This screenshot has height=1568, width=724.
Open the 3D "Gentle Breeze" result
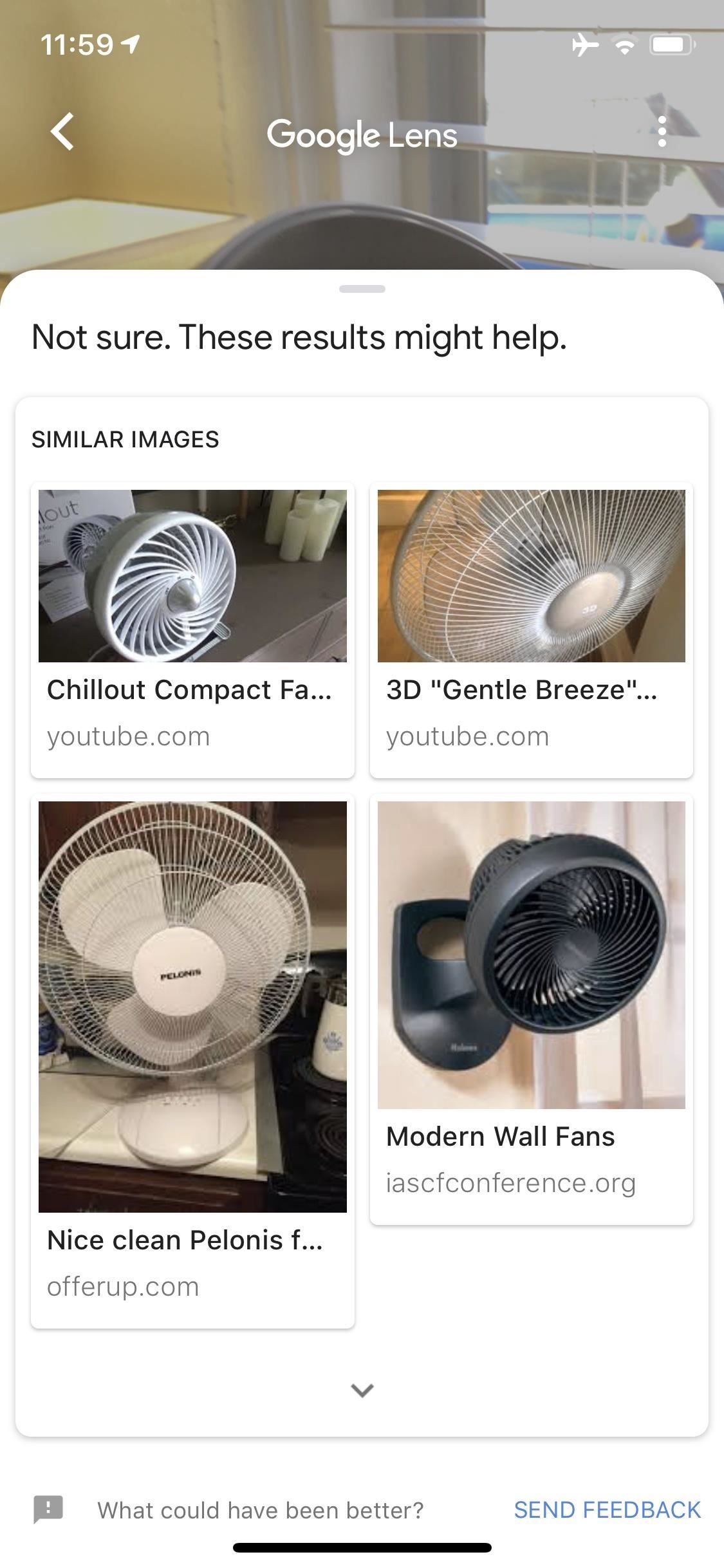(x=531, y=630)
